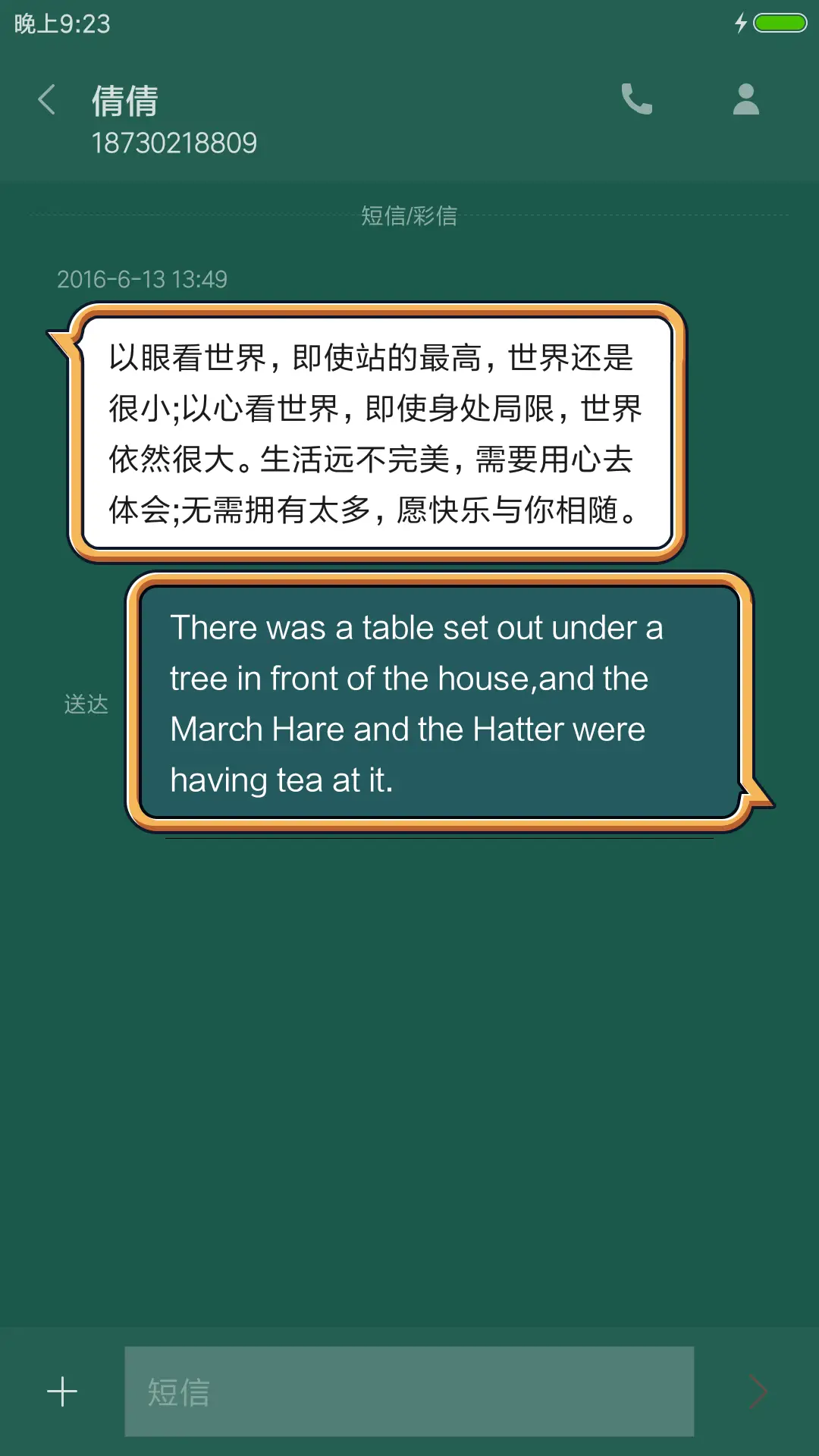Tap the timestamp 2016-6-13 13:49

point(142,279)
